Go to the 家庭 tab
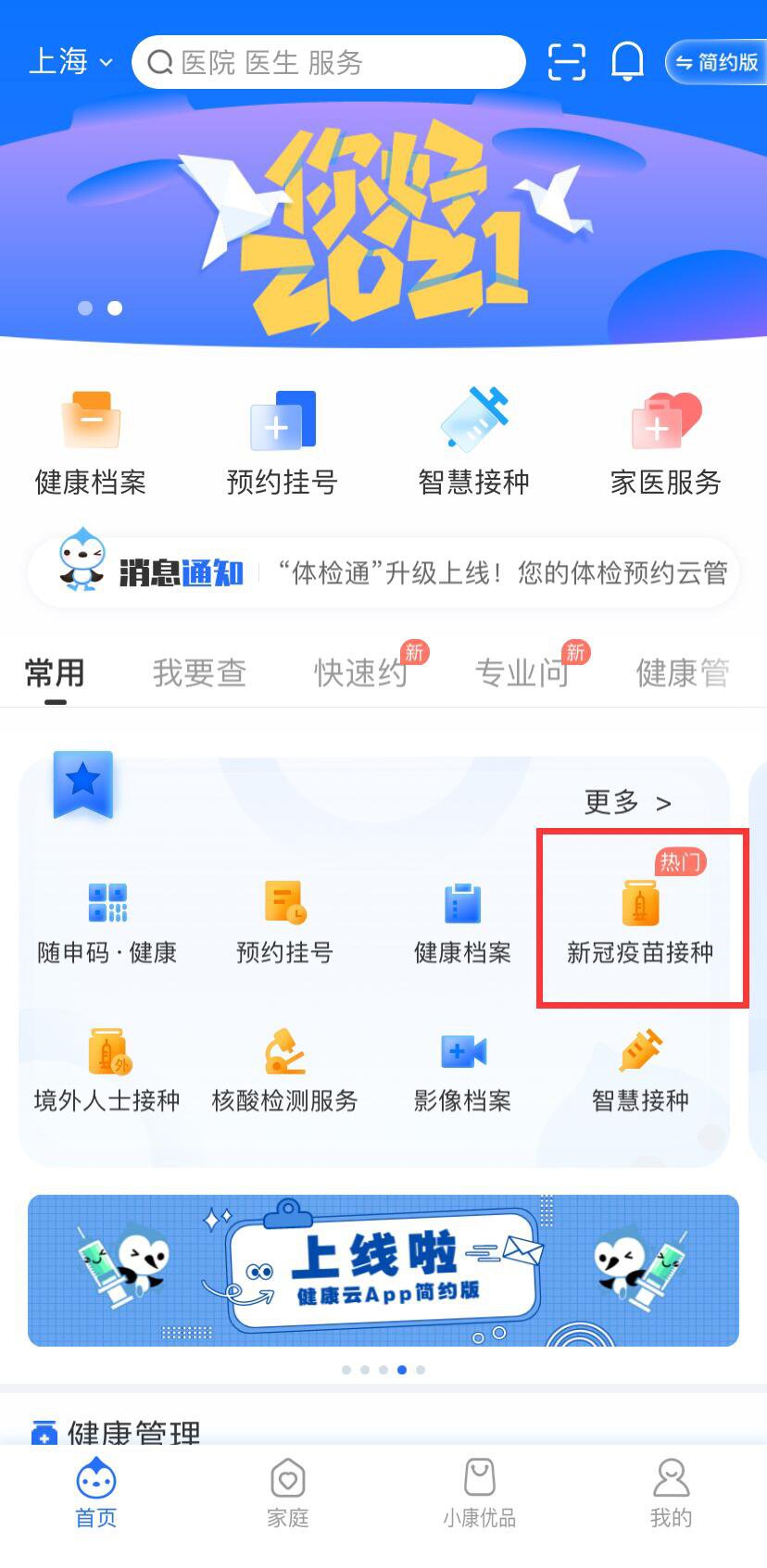The width and height of the screenshot is (767, 1568). pos(287,1492)
